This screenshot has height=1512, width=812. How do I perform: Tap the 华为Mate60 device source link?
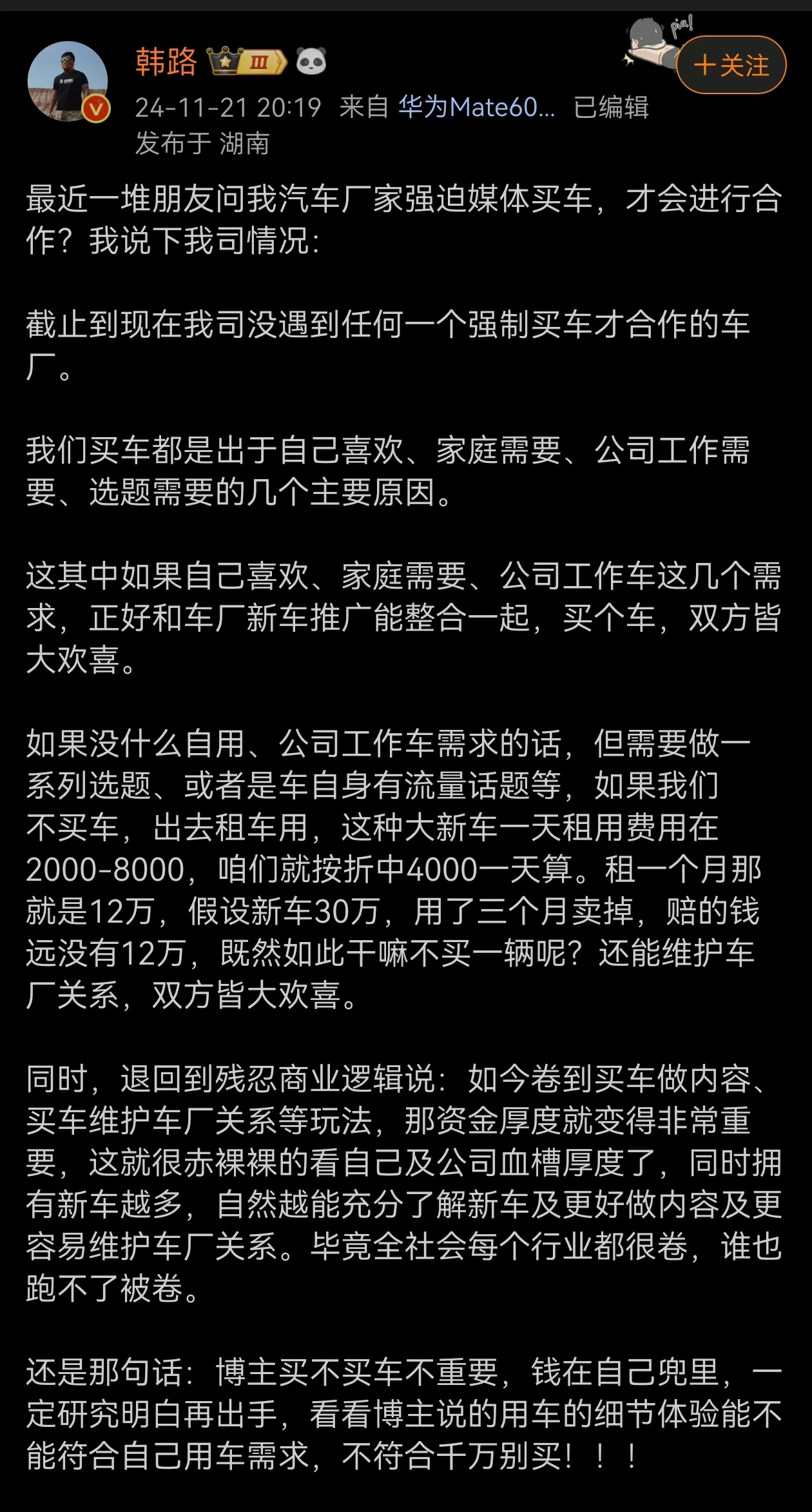[x=476, y=107]
